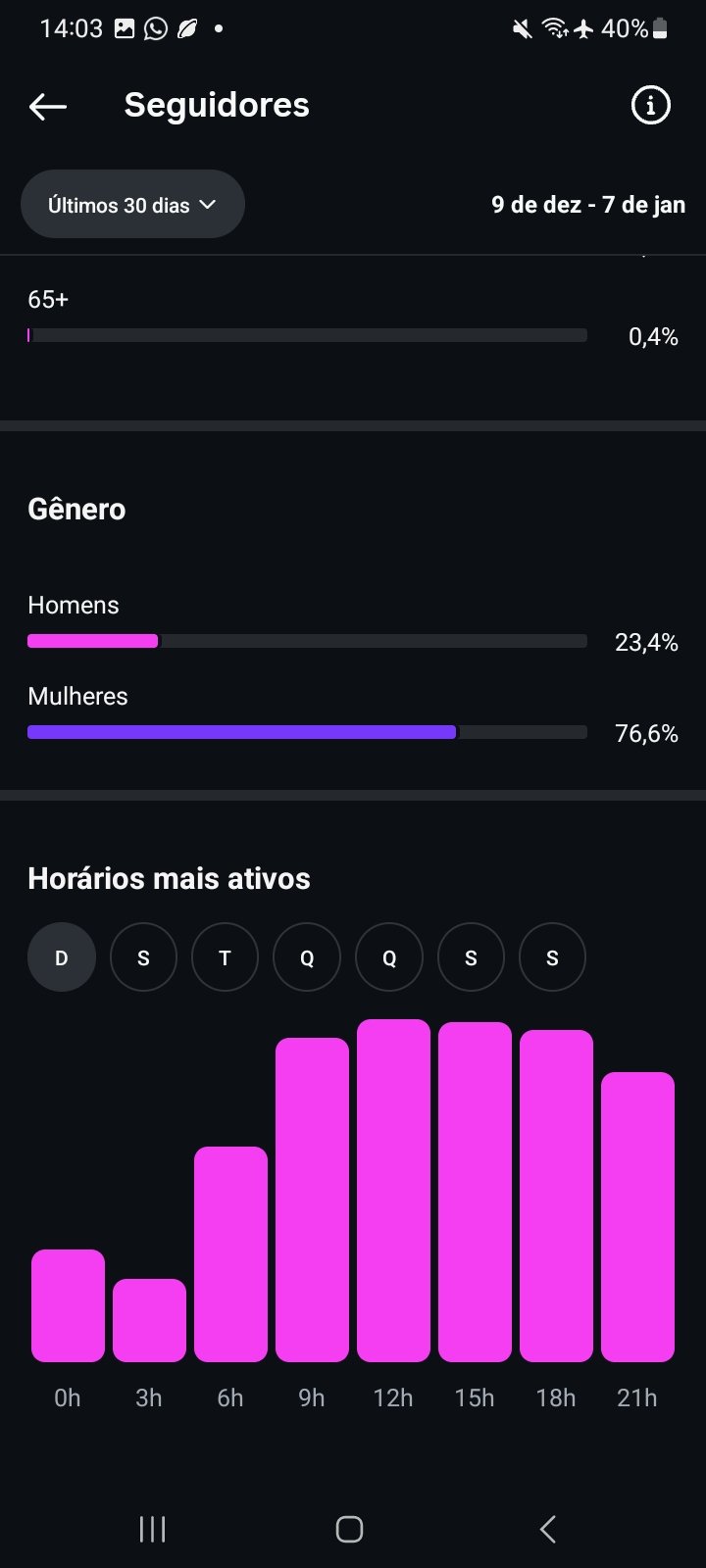Viewport: 706px width, 1568px height.
Task: Open the info icon in the header
Action: pyautogui.click(x=650, y=105)
